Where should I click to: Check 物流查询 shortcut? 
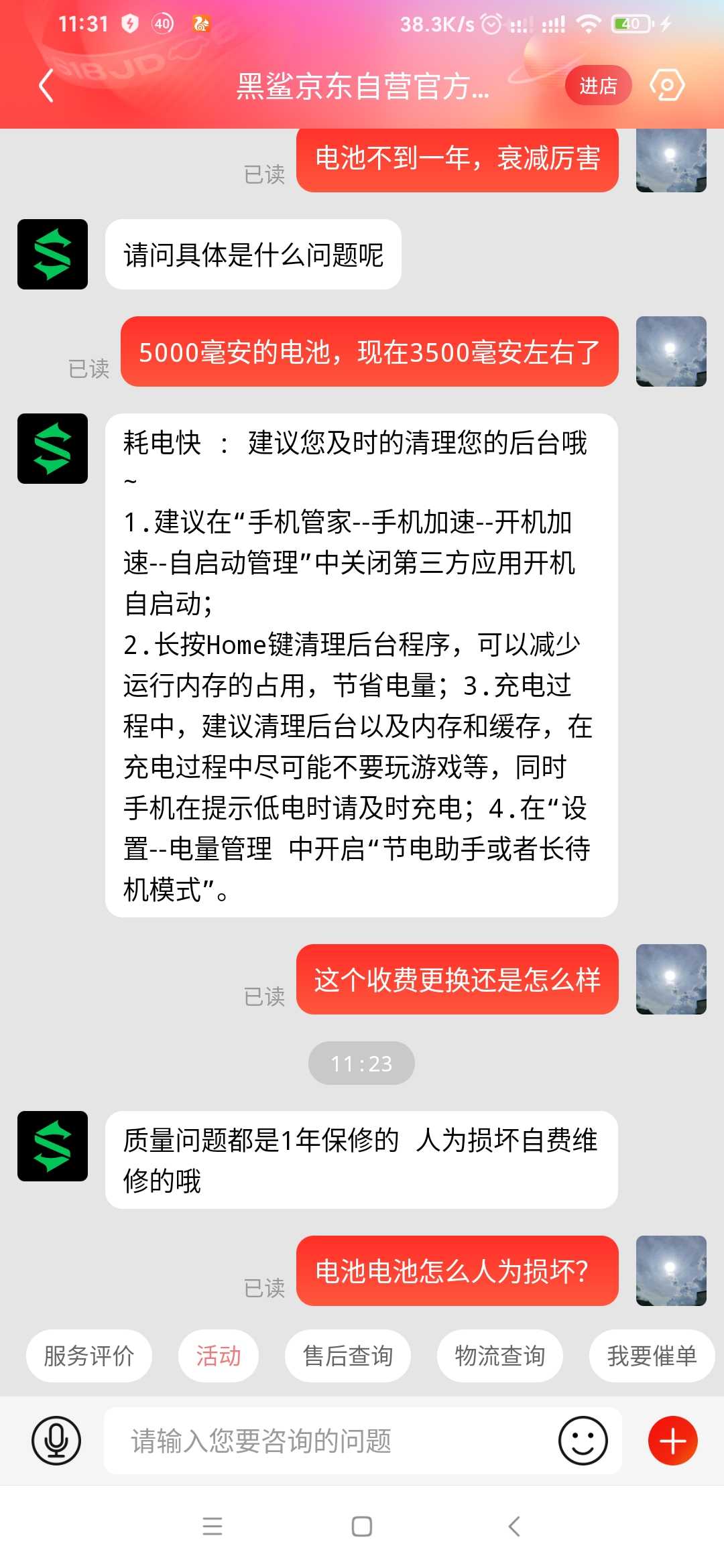coord(500,1356)
